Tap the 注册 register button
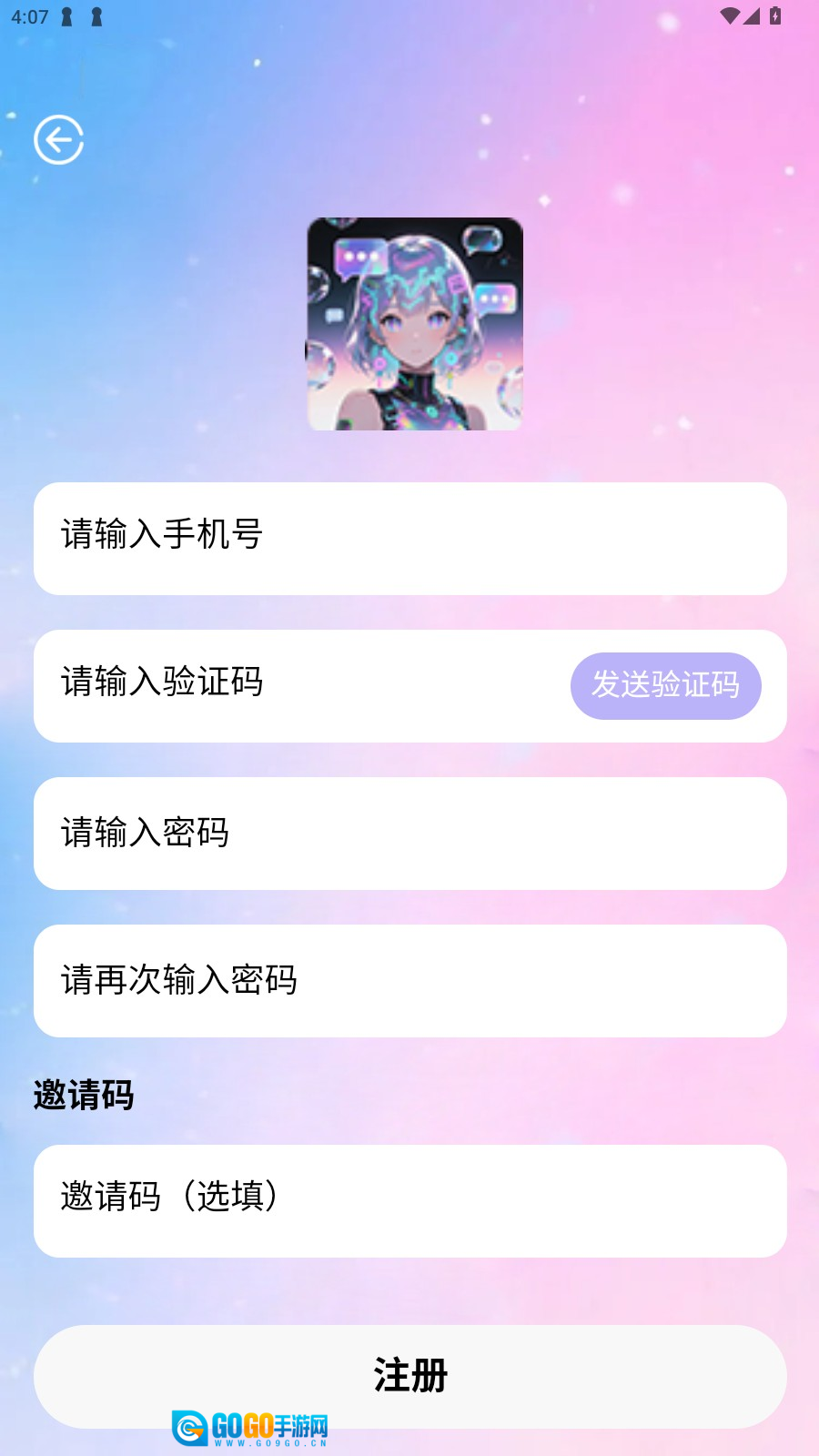Image resolution: width=819 pixels, height=1456 pixels. pyautogui.click(x=409, y=1376)
